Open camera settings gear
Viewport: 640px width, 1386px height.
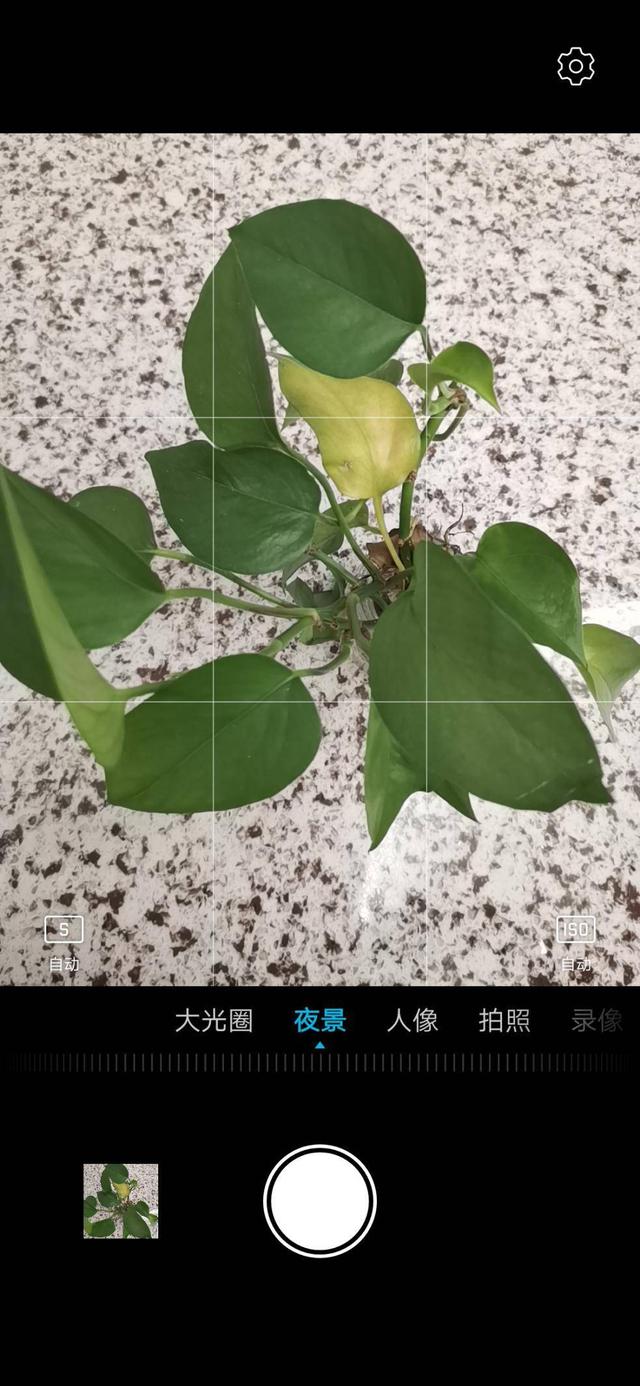click(576, 66)
